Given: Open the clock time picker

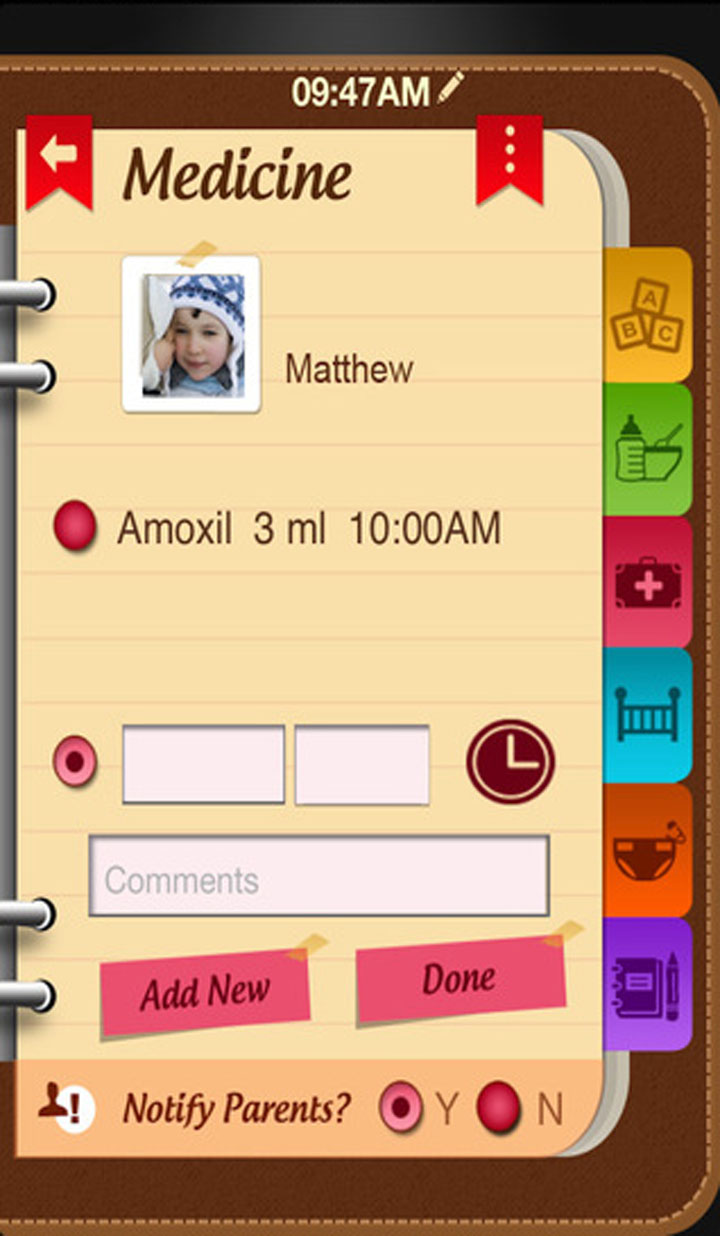Looking at the screenshot, I should coord(510,762).
